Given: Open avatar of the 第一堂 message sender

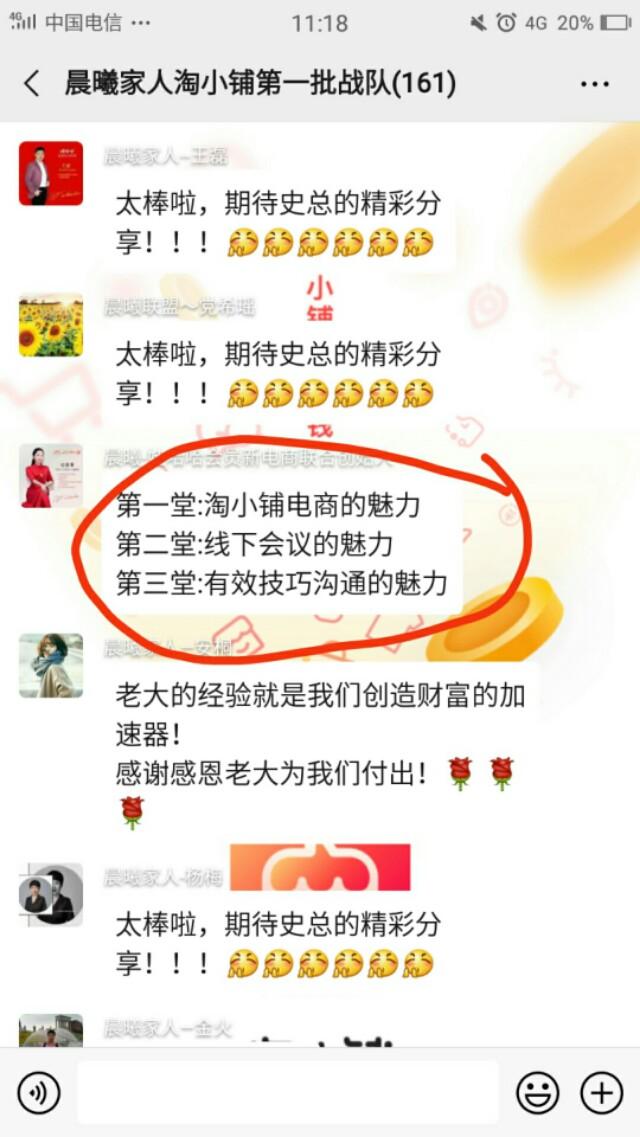Looking at the screenshot, I should click(x=50, y=475).
